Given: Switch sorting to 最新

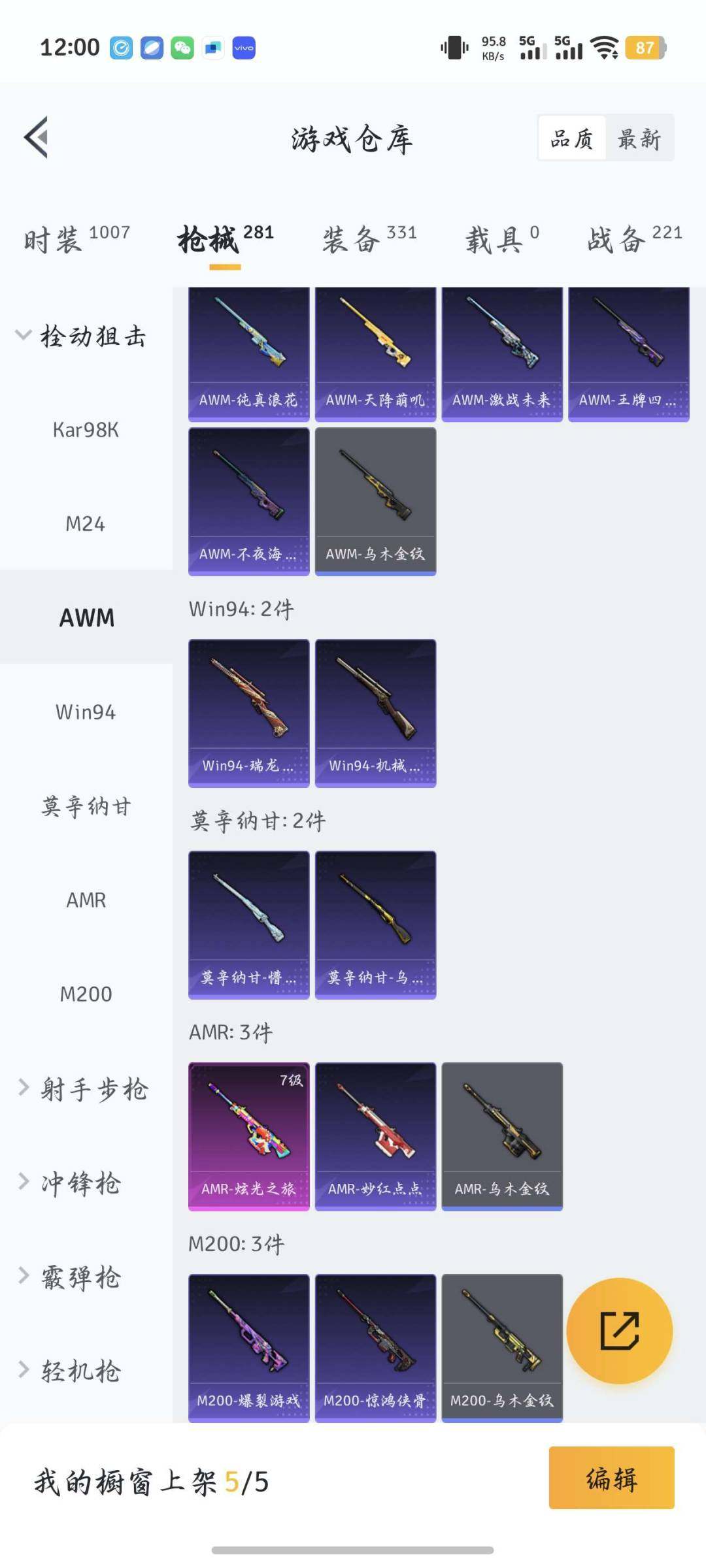Looking at the screenshot, I should (x=639, y=139).
